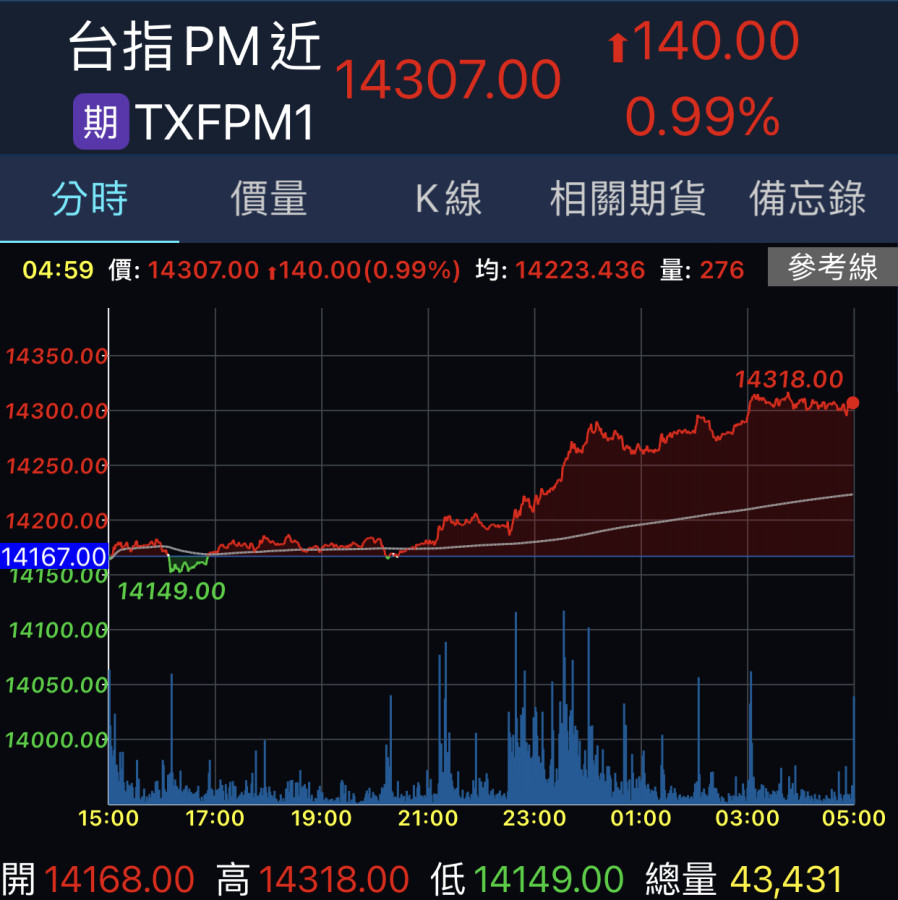898x900 pixels.
Task: Switch to the K線 chart tab
Action: point(448,199)
